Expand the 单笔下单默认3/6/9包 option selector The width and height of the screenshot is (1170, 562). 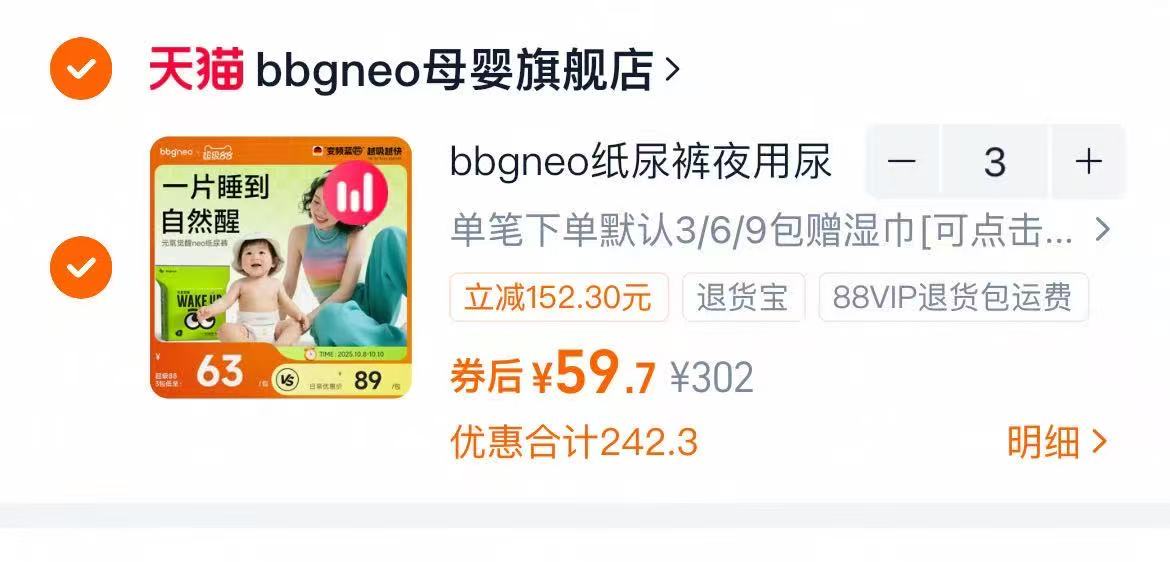780,231
